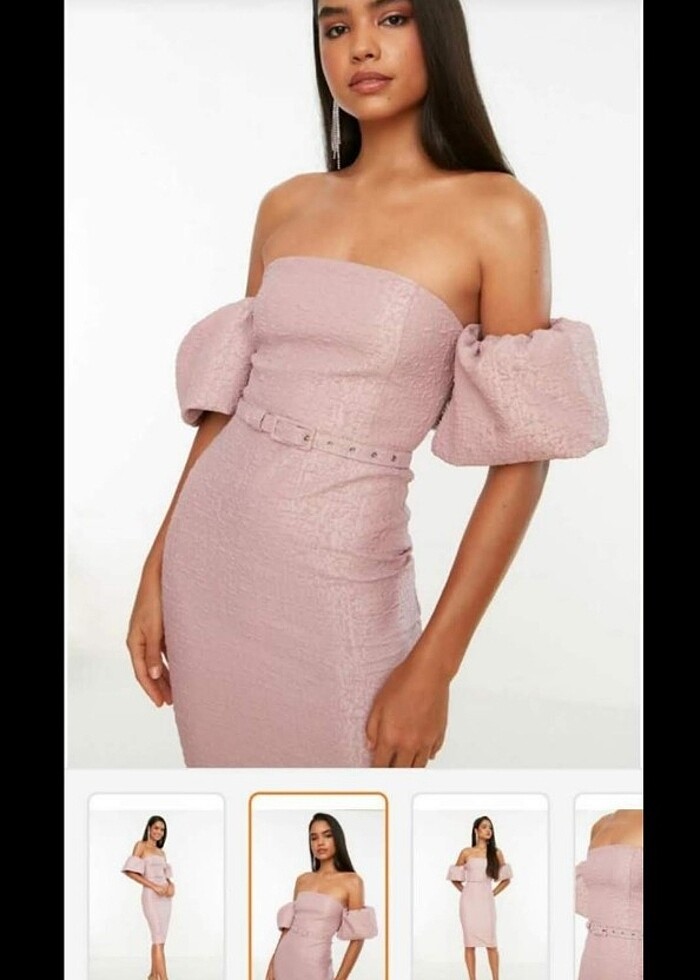The width and height of the screenshot is (700, 980).
Task: Tap the main dress photo to enlarge it
Action: point(354,400)
